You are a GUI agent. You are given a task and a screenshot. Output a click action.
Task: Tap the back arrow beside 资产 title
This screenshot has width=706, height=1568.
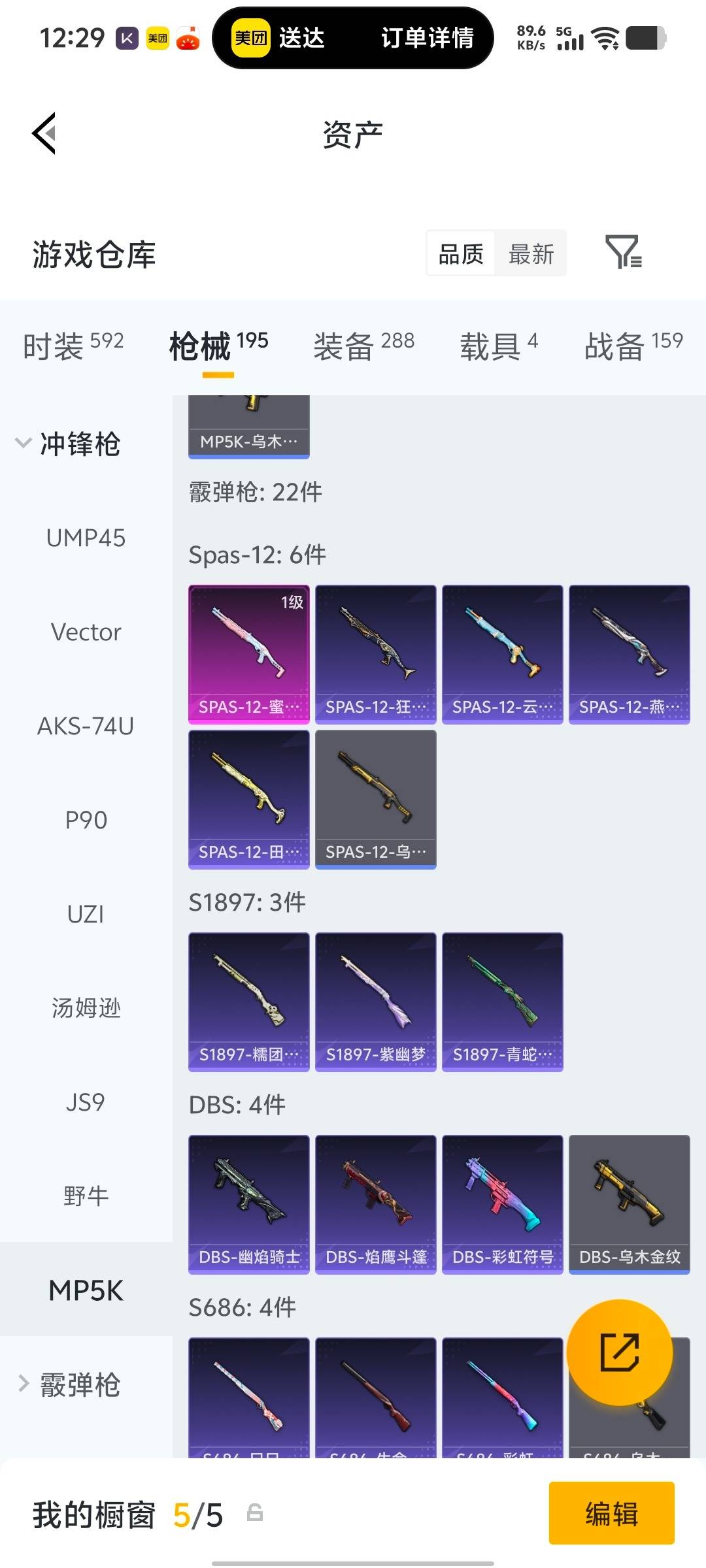[43, 134]
